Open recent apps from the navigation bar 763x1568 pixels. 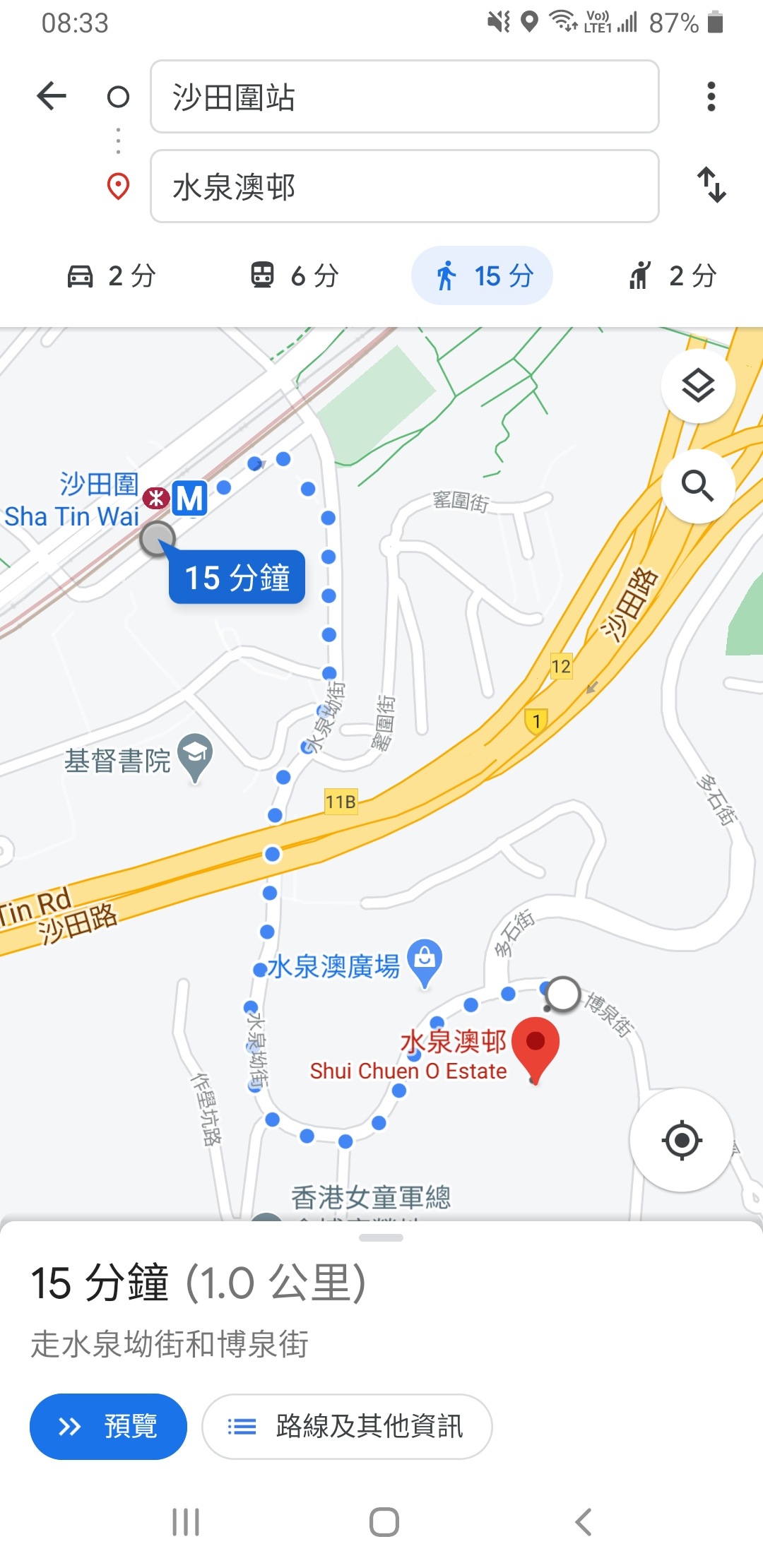(x=186, y=1521)
